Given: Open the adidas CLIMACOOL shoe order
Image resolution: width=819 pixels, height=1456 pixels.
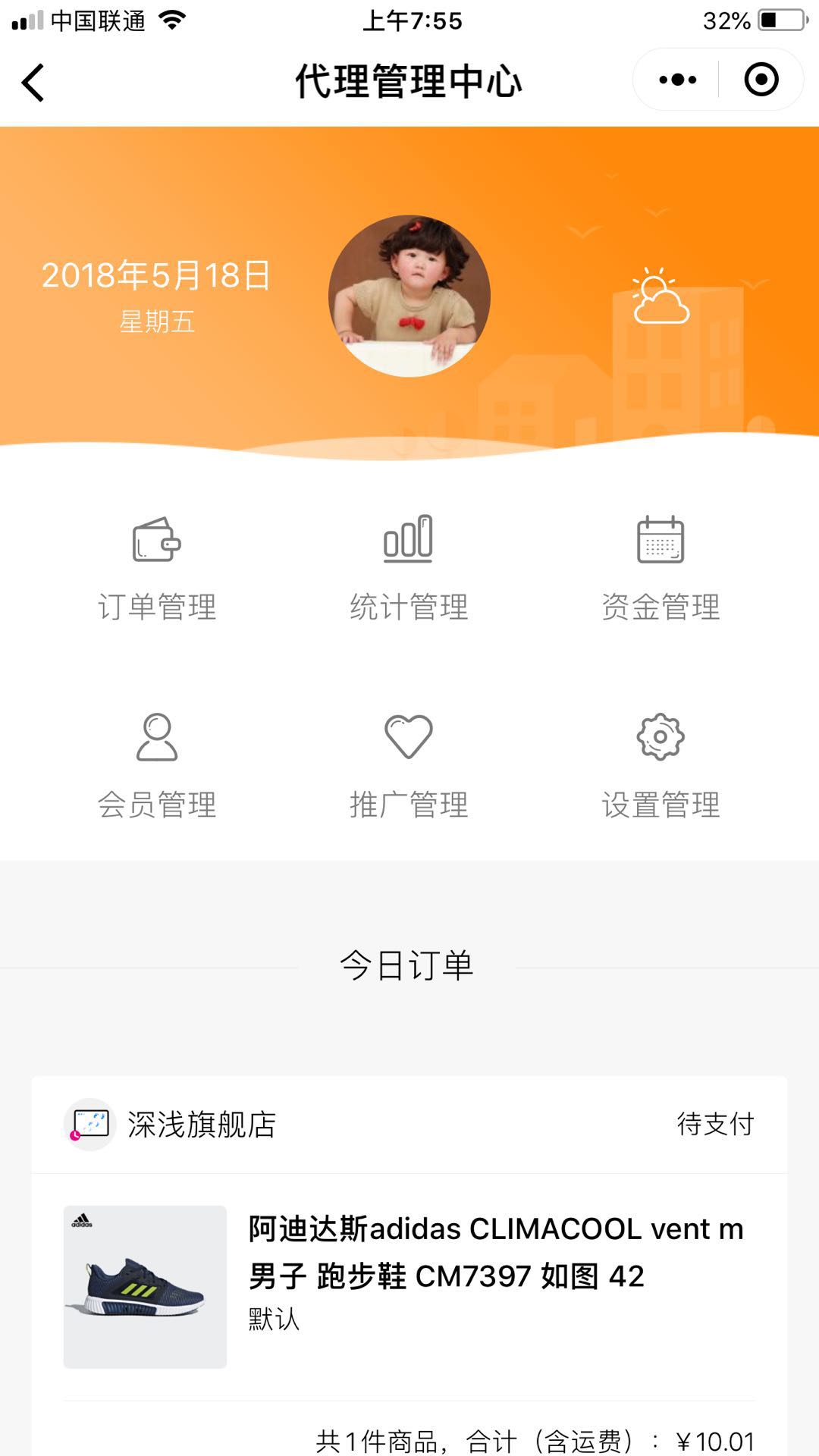Looking at the screenshot, I should [409, 1287].
